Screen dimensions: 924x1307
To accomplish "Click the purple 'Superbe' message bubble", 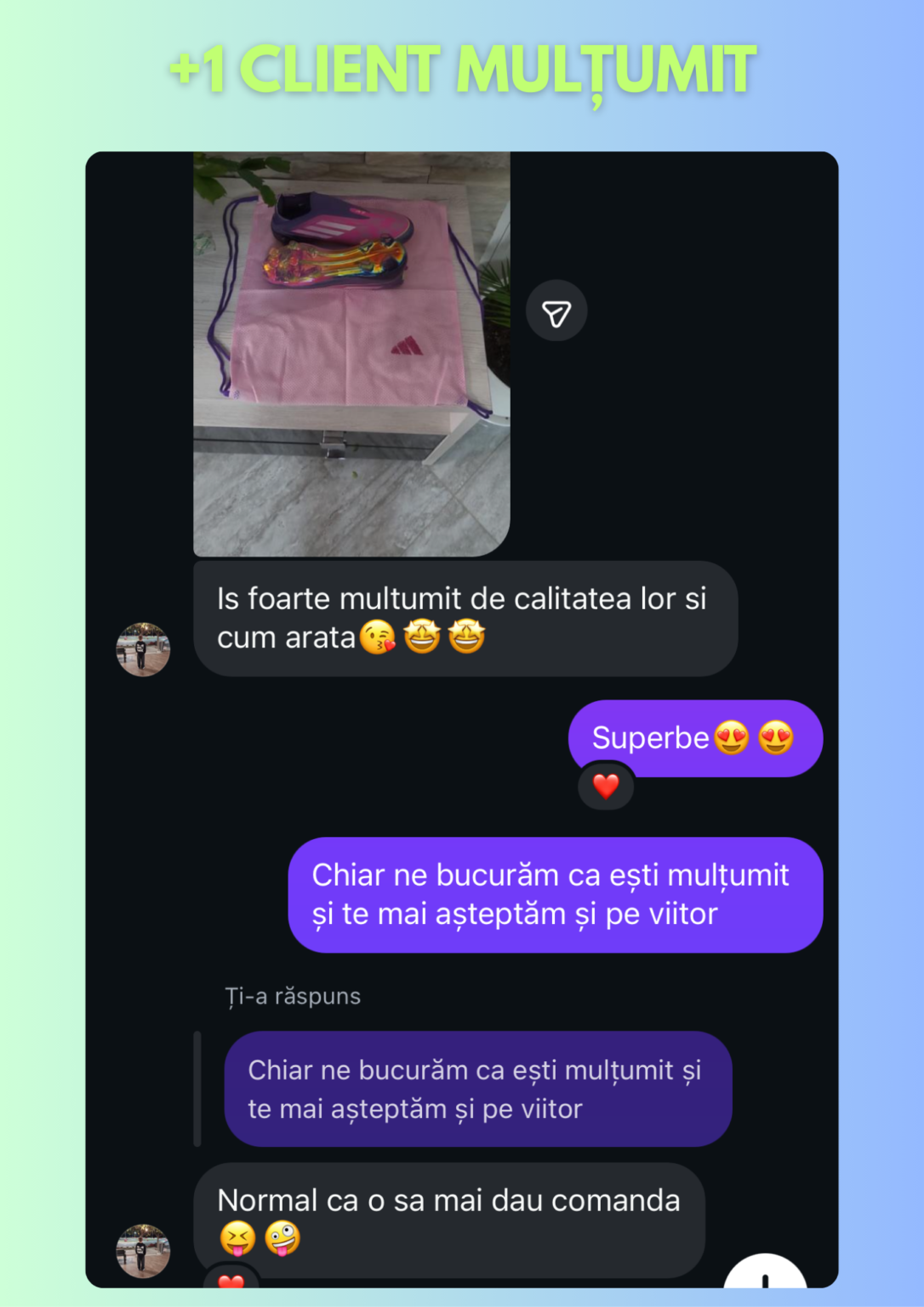I will pyautogui.click(x=694, y=739).
